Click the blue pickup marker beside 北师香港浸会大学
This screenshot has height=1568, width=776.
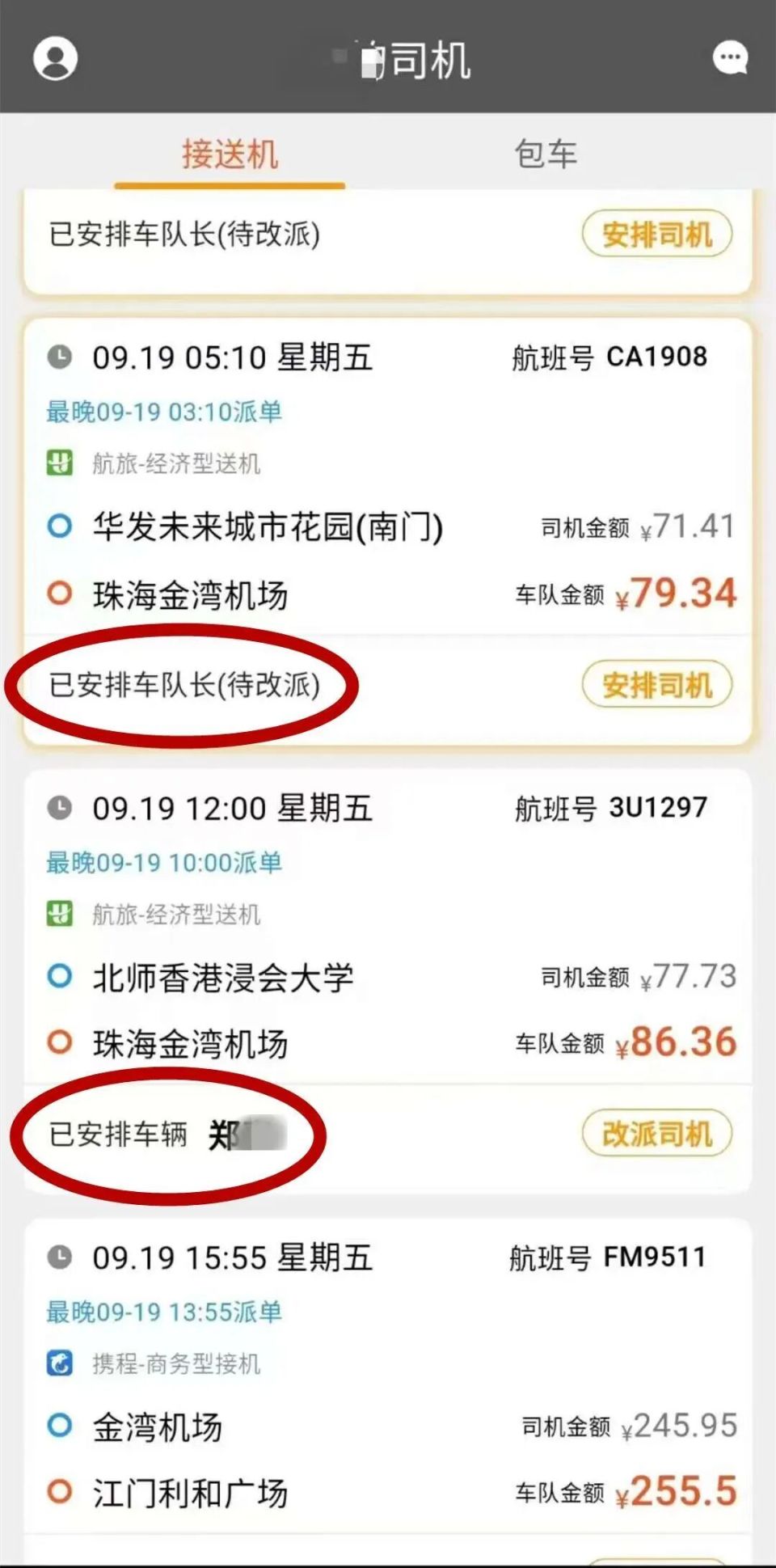58,975
